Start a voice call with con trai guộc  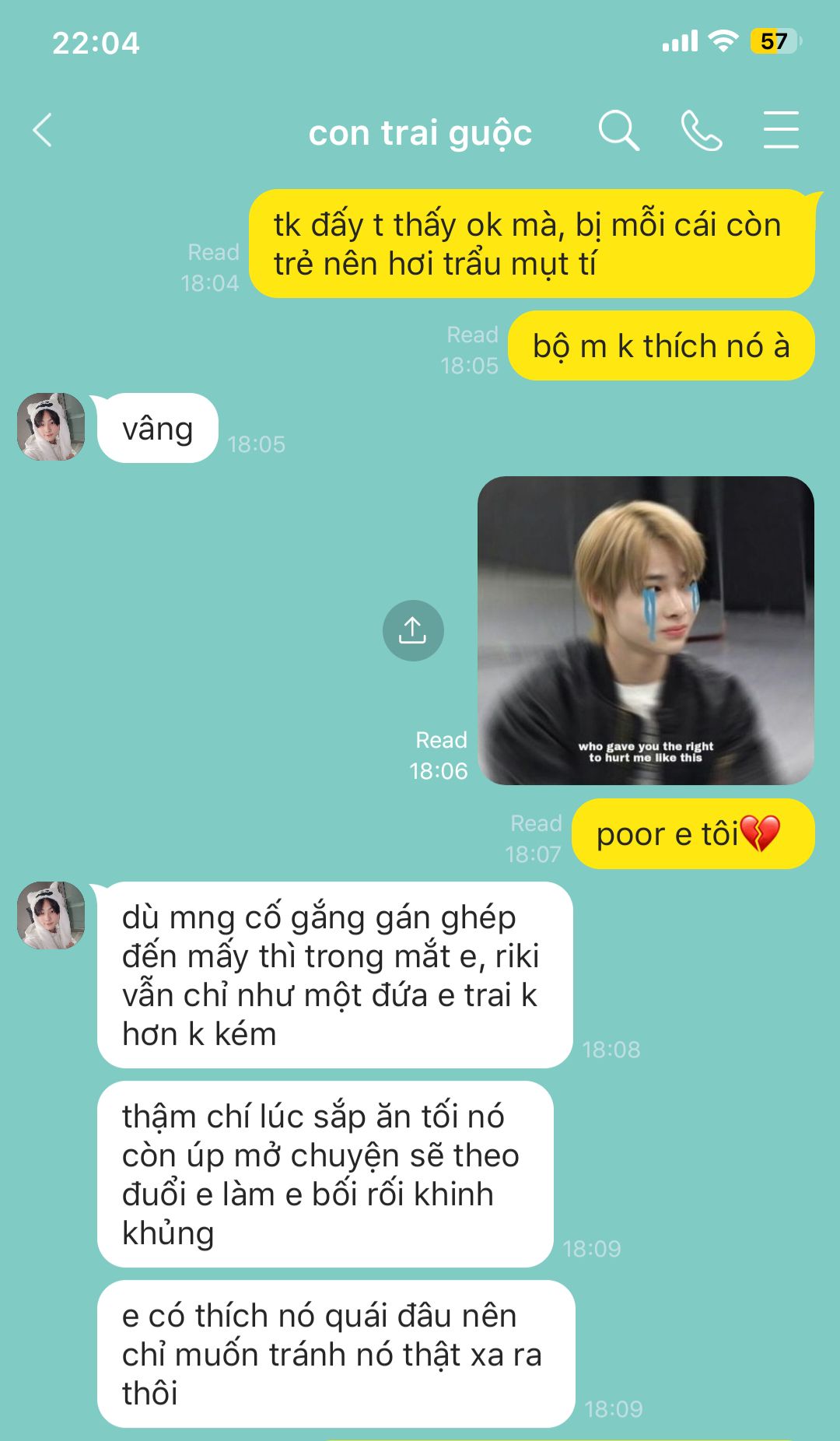point(701,130)
